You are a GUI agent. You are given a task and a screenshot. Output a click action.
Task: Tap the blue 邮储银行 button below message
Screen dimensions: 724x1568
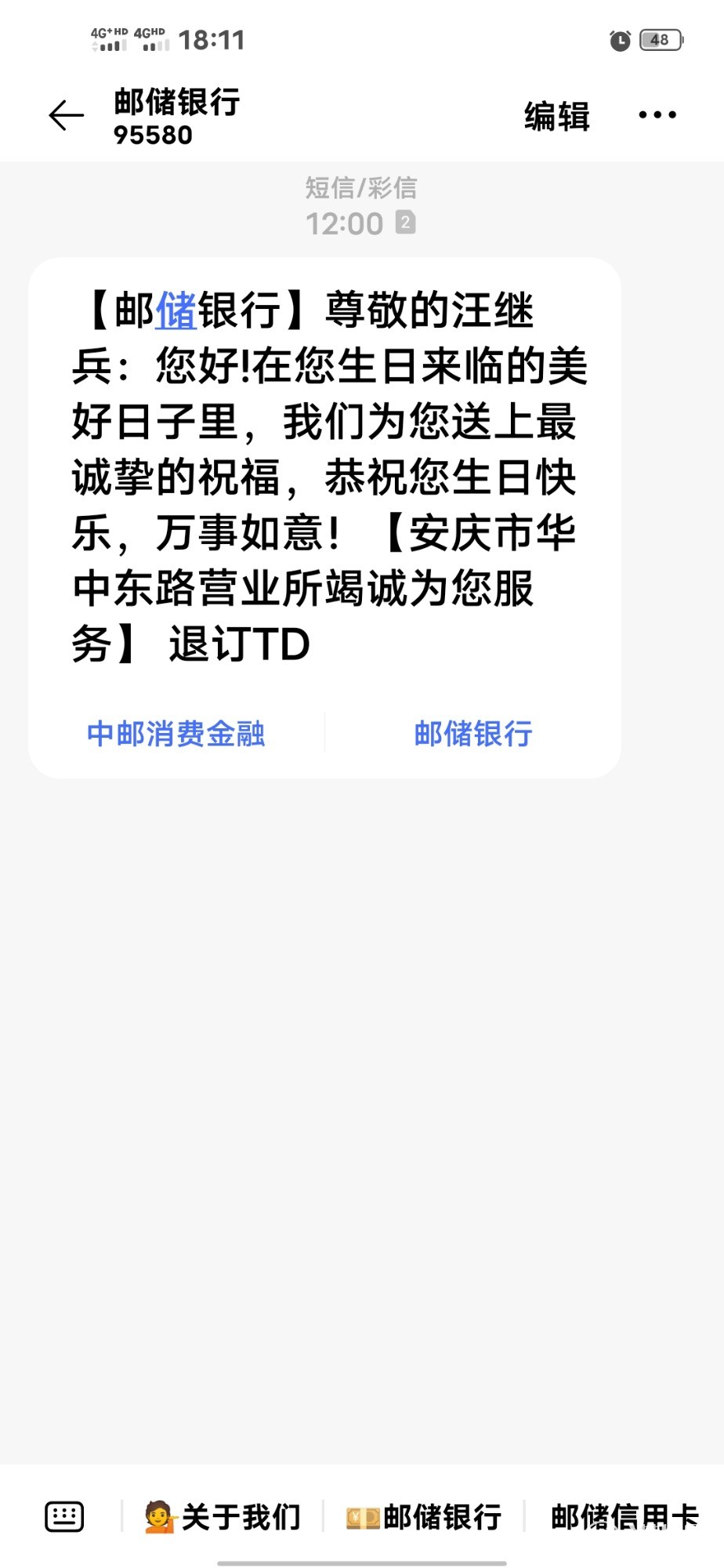pos(473,734)
